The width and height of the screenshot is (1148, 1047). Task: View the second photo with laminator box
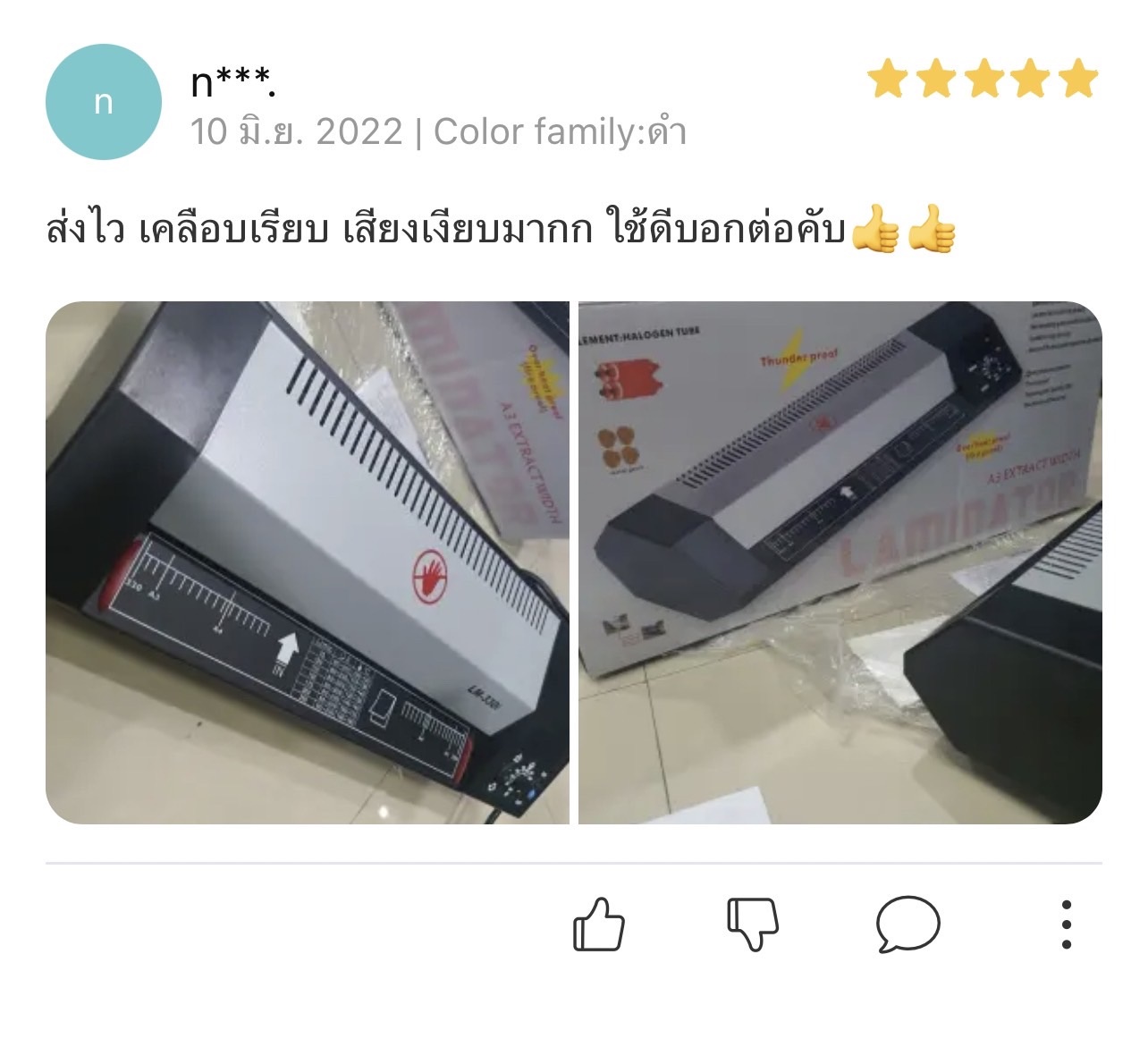[x=840, y=562]
